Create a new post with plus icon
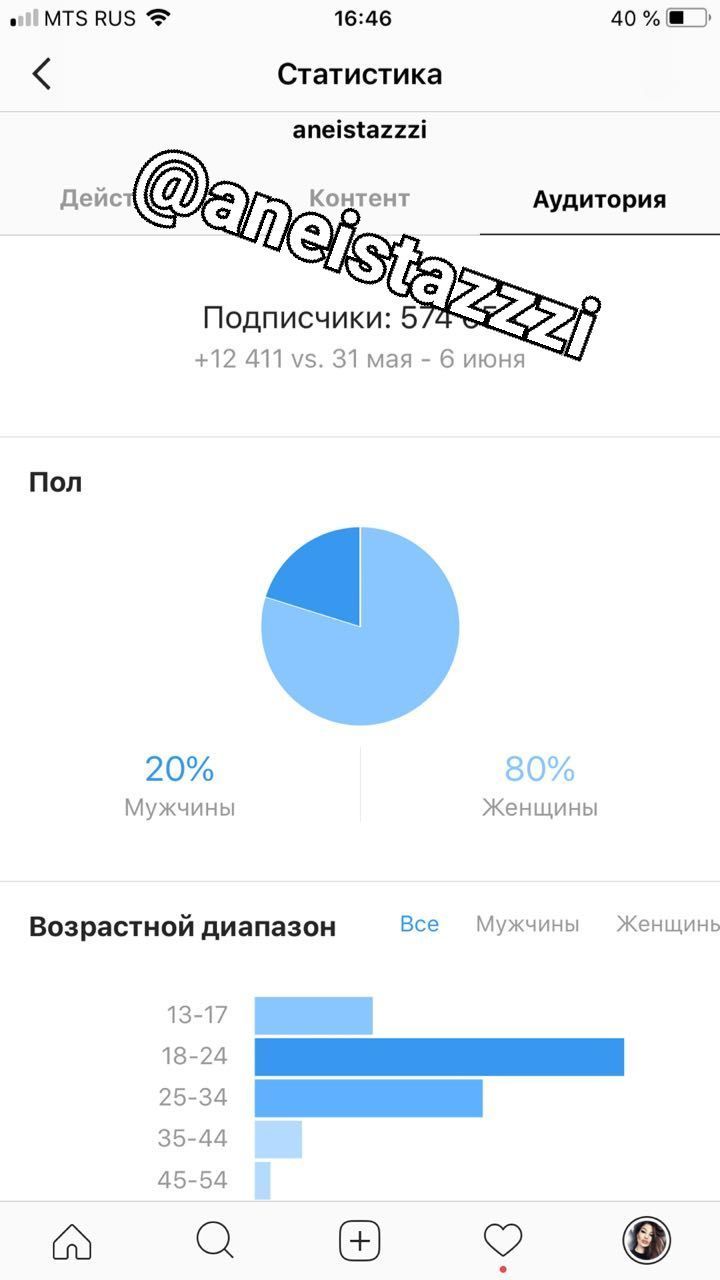The height and width of the screenshot is (1280, 720). pos(360,1242)
